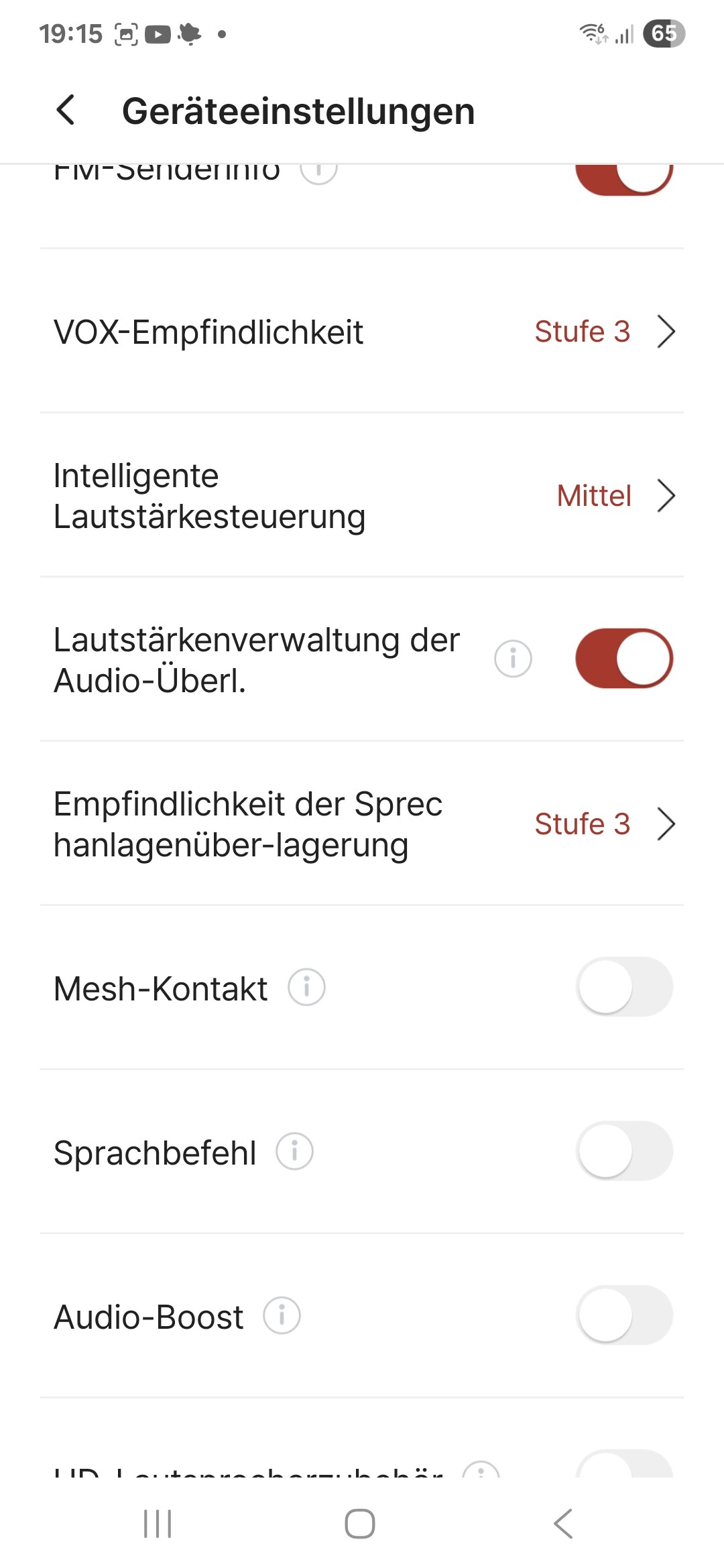The height and width of the screenshot is (1568, 724).
Task: Disable Lautstärkenverwaltung der Audio-Überl. switch
Action: (623, 659)
